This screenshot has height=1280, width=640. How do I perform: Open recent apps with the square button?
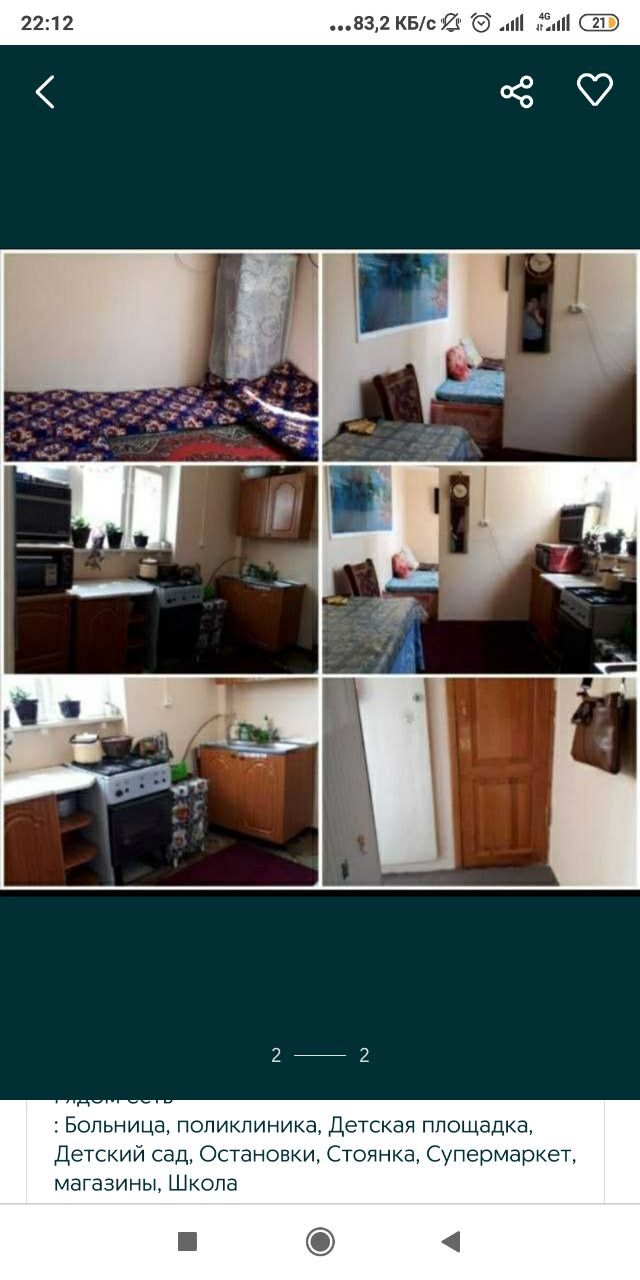[x=187, y=1242]
